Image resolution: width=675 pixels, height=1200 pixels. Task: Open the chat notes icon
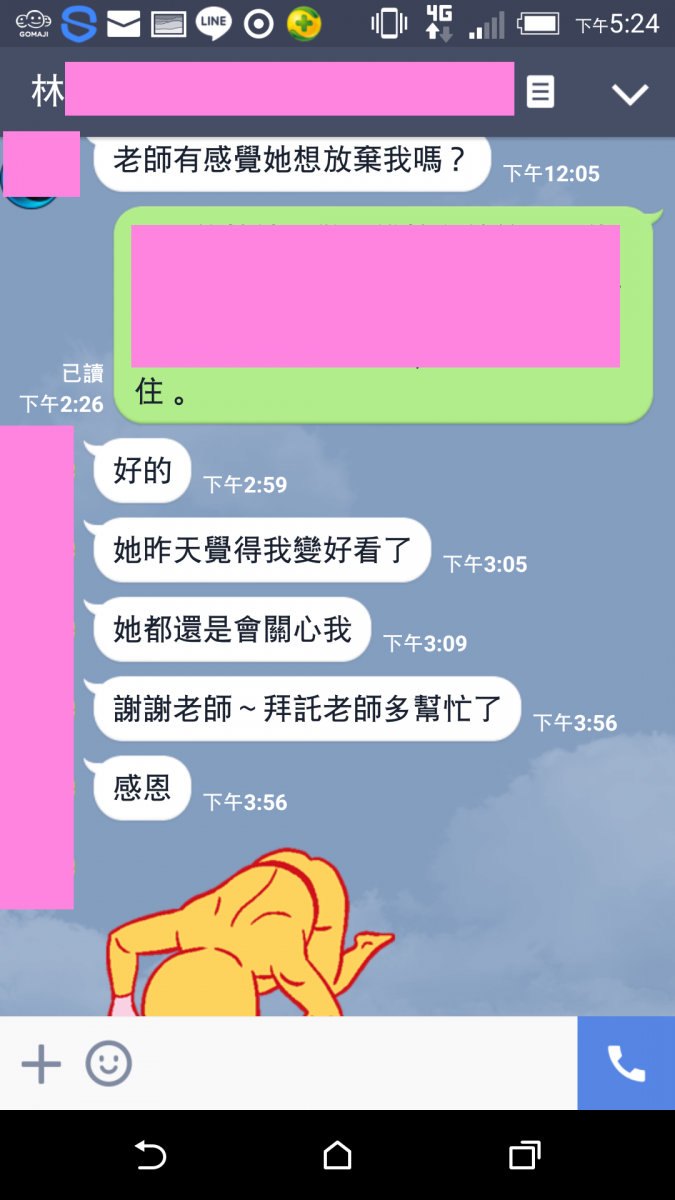pos(540,92)
